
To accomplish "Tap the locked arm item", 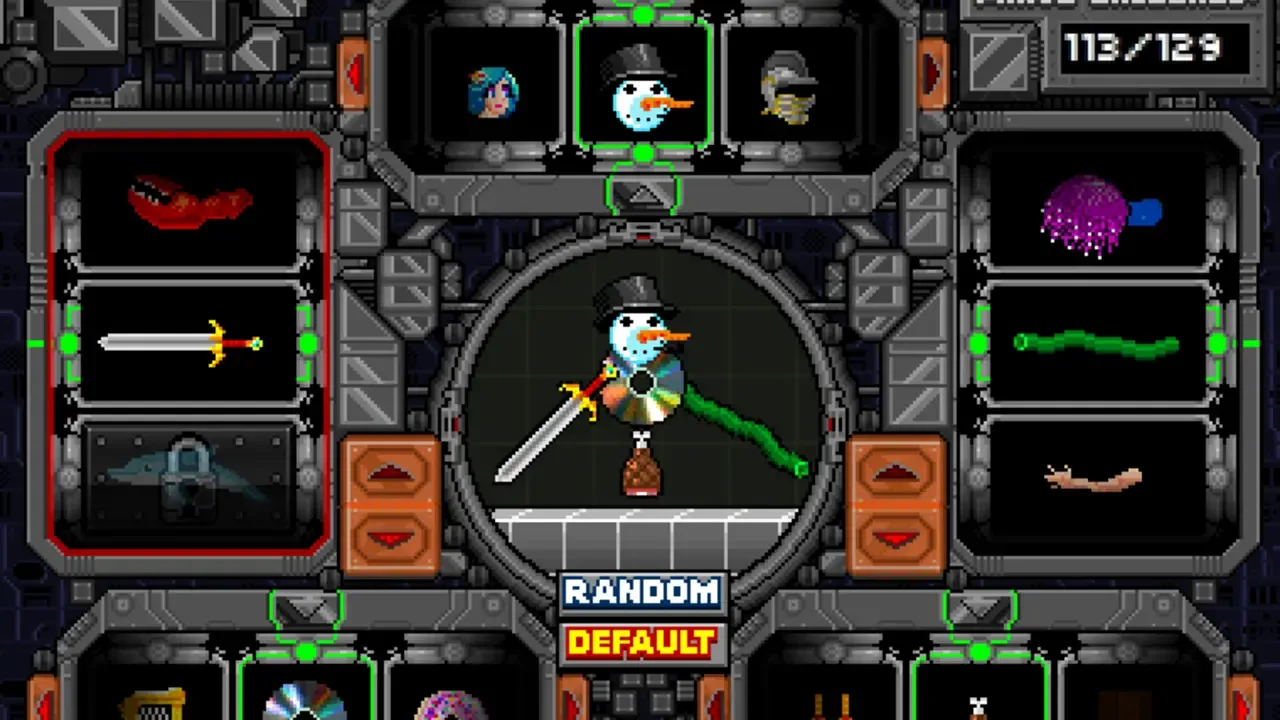I will (189, 476).
